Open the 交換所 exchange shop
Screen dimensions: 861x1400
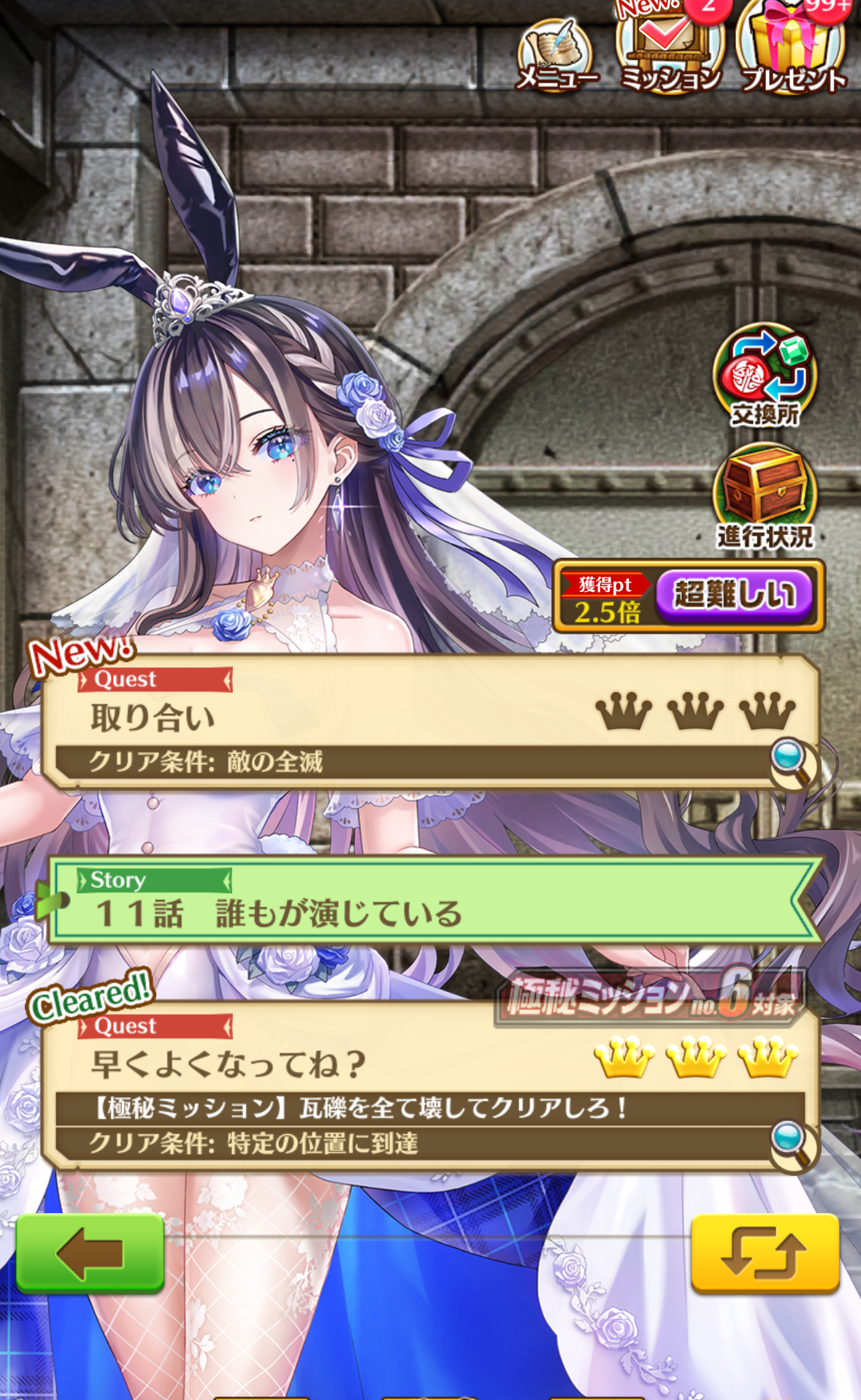click(765, 375)
